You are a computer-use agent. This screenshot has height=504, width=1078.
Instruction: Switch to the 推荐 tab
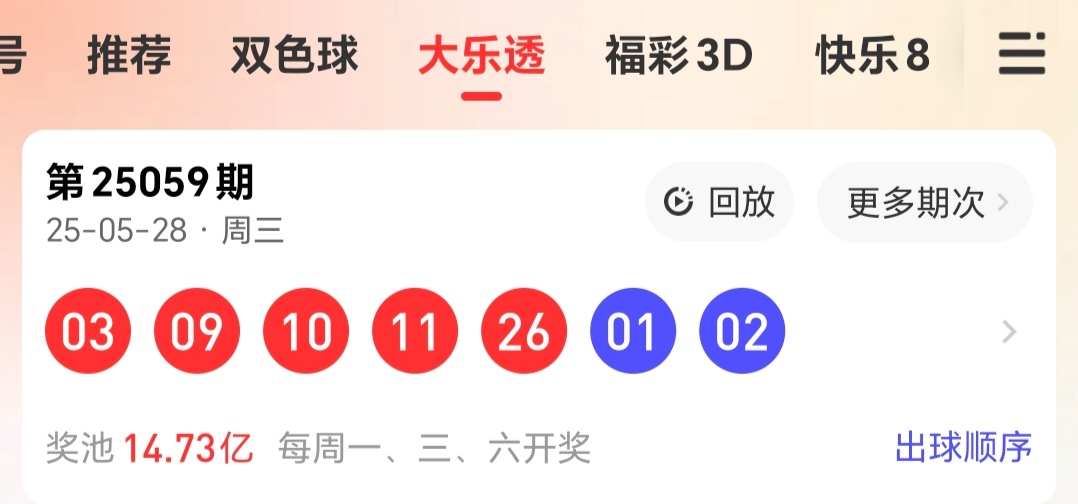[x=128, y=56]
